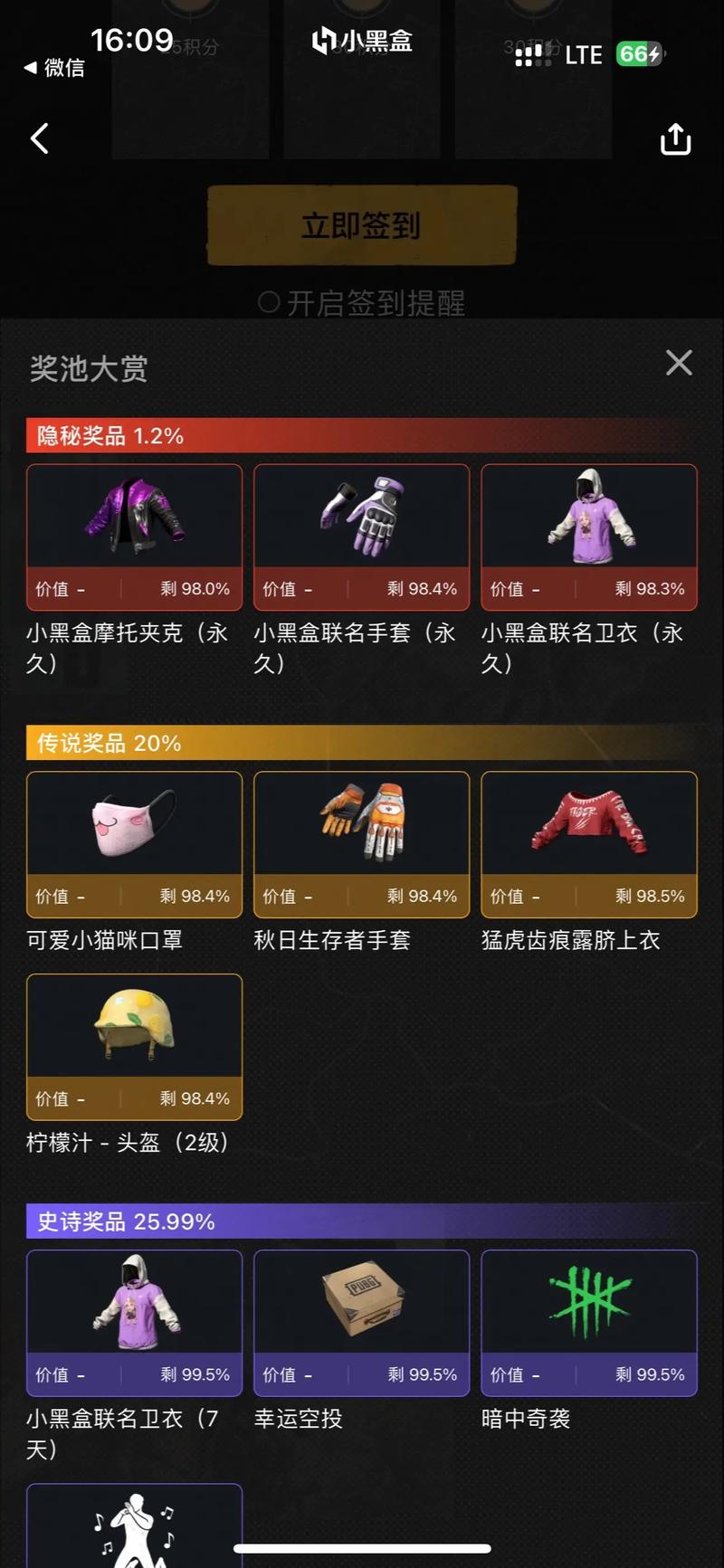Share this page via the top-right icon
This screenshot has width=724, height=1568.
click(675, 139)
